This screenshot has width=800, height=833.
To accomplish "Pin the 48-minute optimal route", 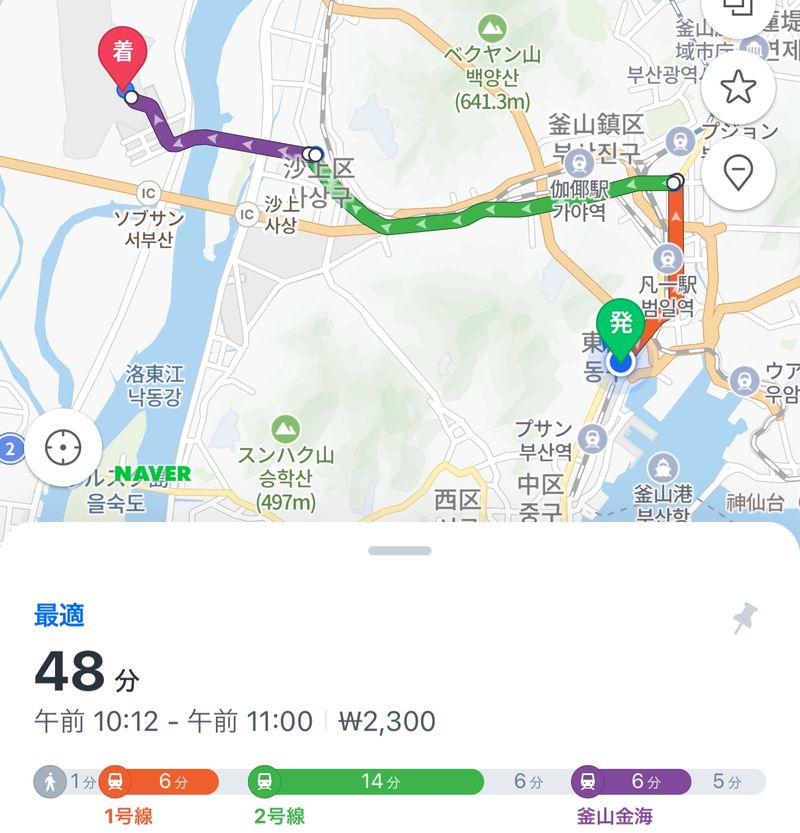I will click(x=743, y=620).
